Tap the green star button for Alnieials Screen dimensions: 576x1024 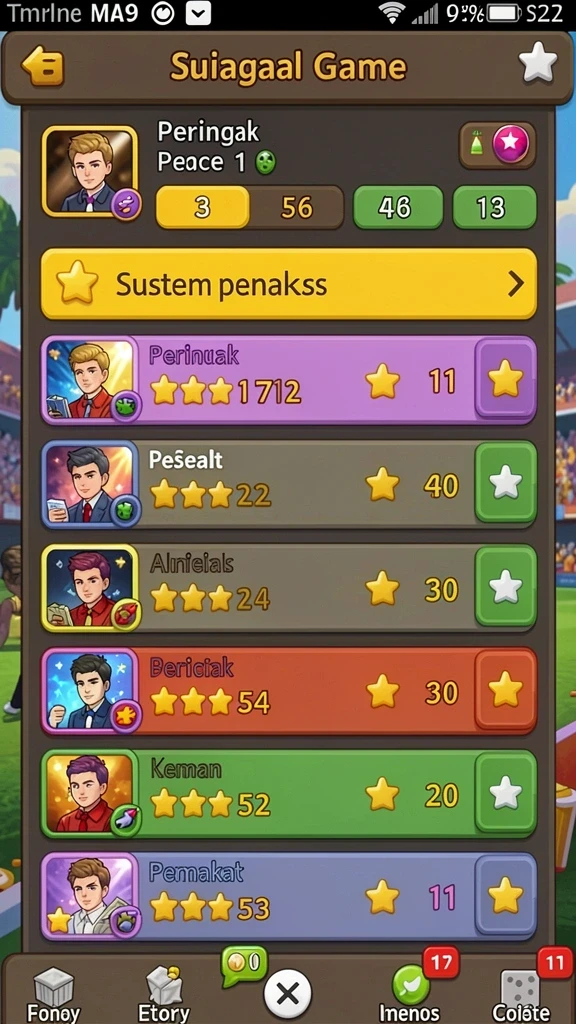tap(505, 587)
